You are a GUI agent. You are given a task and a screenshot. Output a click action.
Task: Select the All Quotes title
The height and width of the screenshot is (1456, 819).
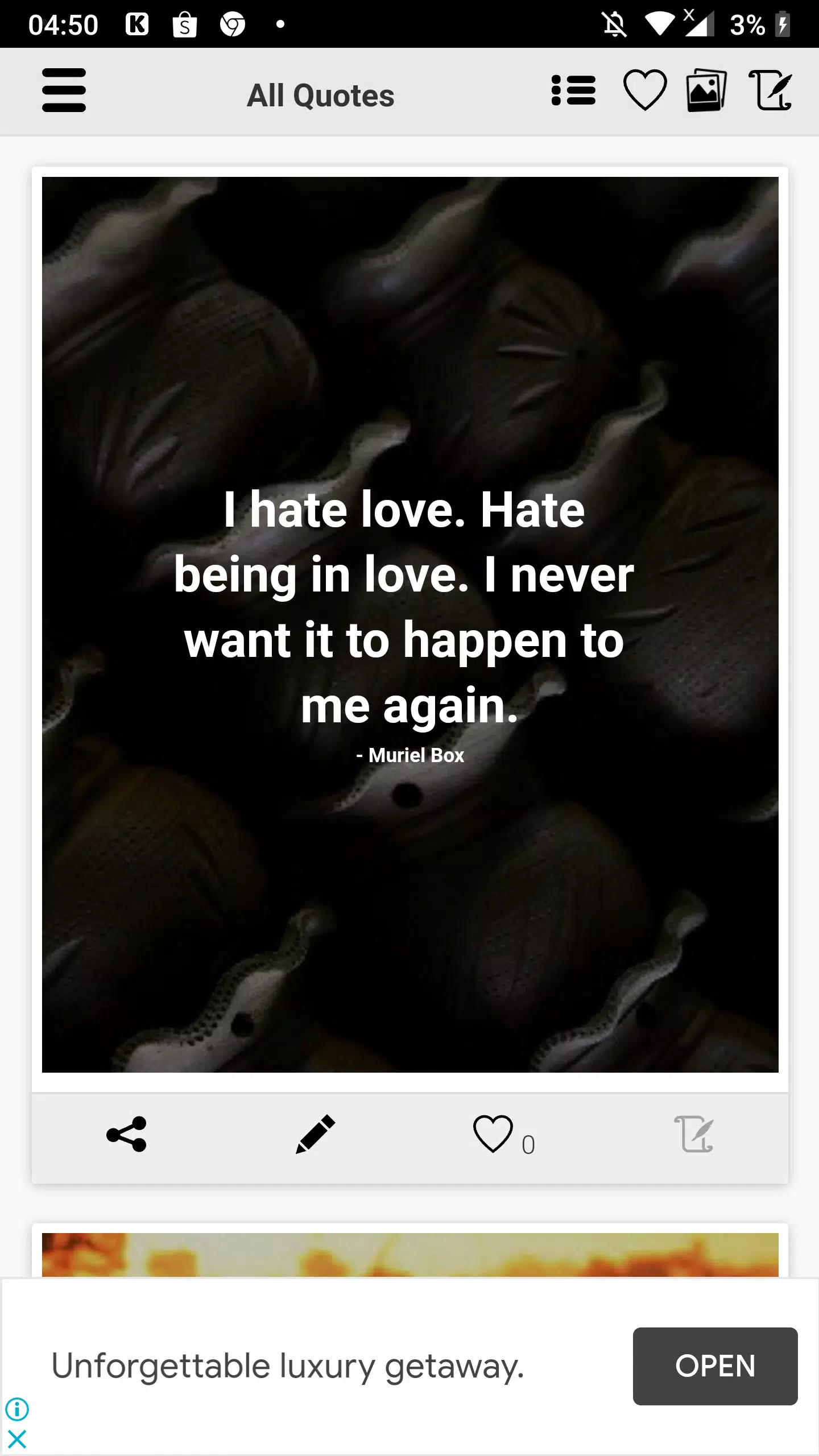tap(320, 95)
